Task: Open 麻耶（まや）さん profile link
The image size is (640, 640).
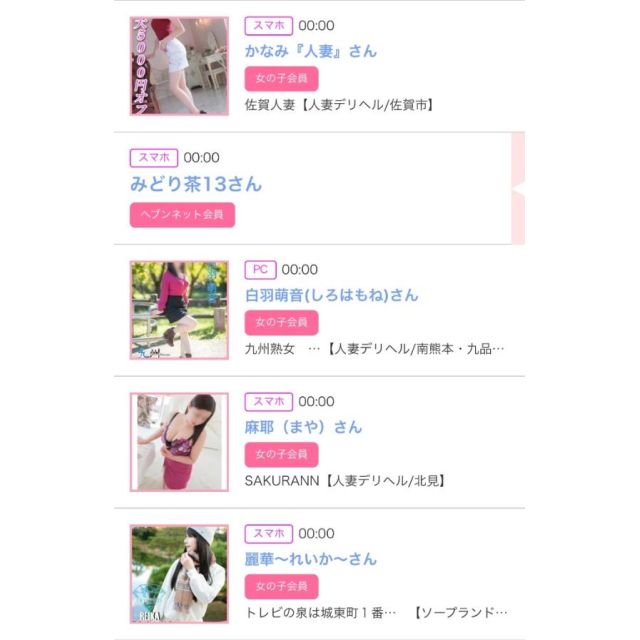Action: pos(304,427)
